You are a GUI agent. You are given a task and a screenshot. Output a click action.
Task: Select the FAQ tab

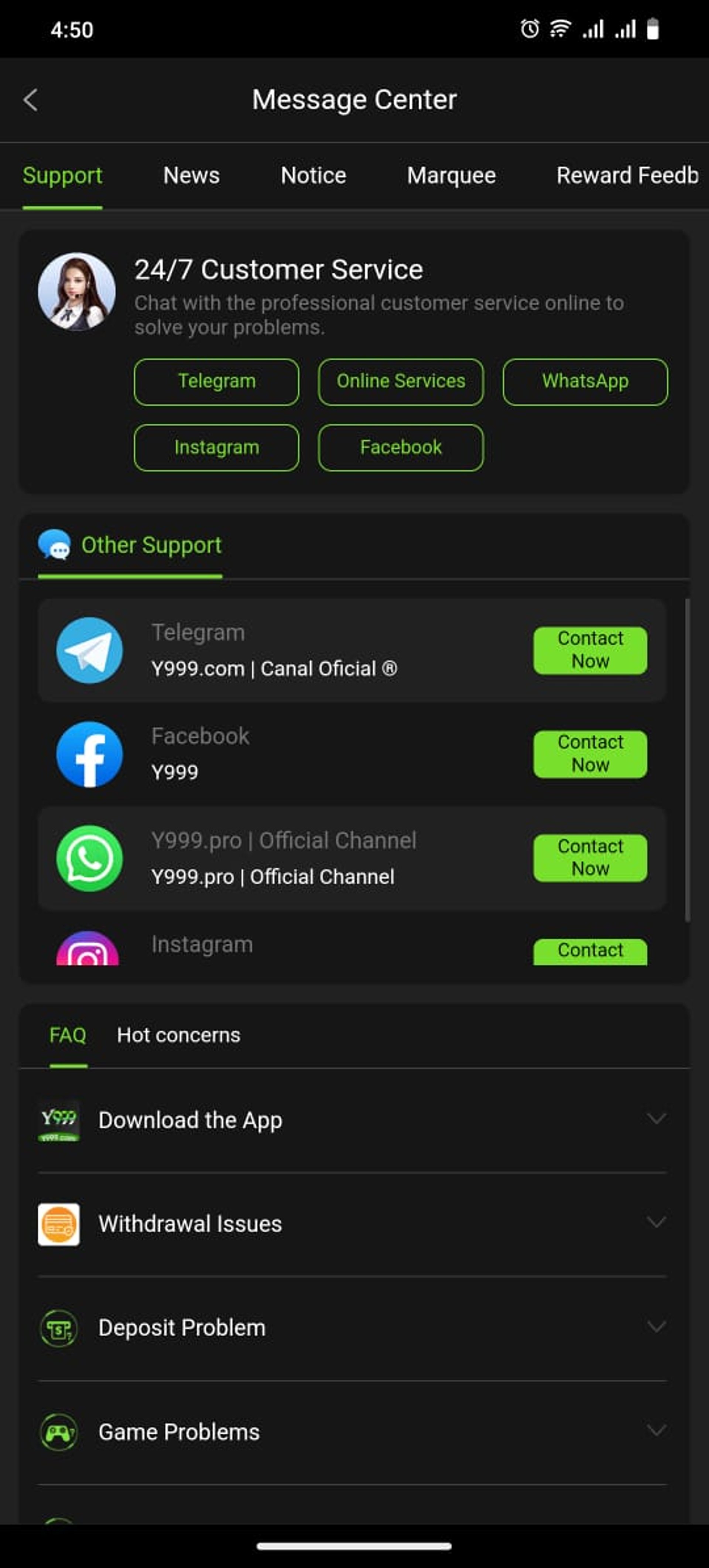click(x=68, y=1035)
